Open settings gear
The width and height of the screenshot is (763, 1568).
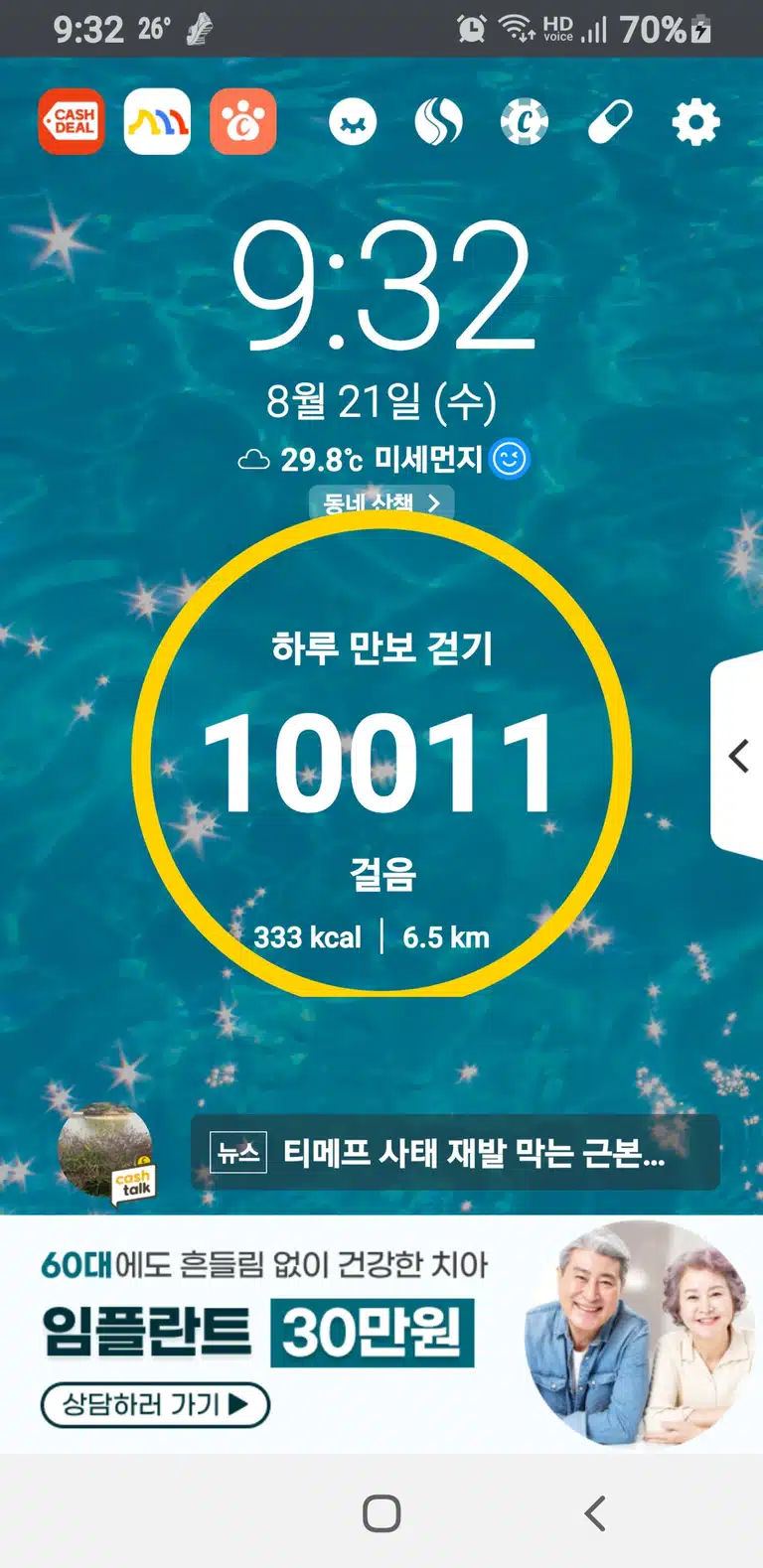click(x=694, y=123)
